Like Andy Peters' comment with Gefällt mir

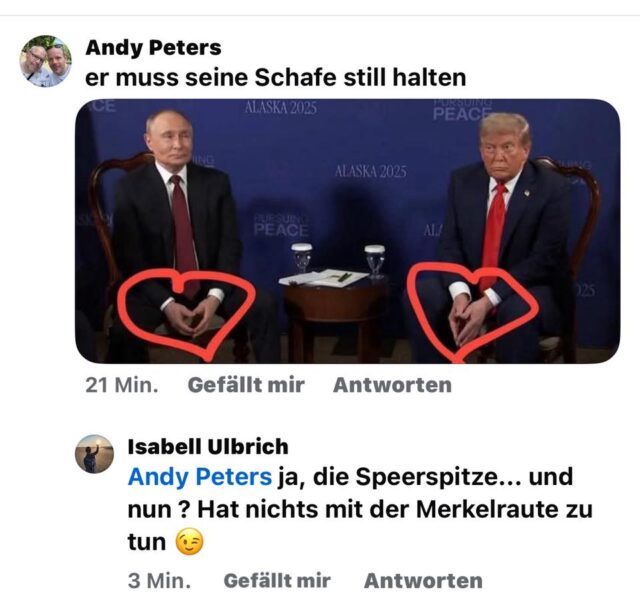pyautogui.click(x=246, y=385)
